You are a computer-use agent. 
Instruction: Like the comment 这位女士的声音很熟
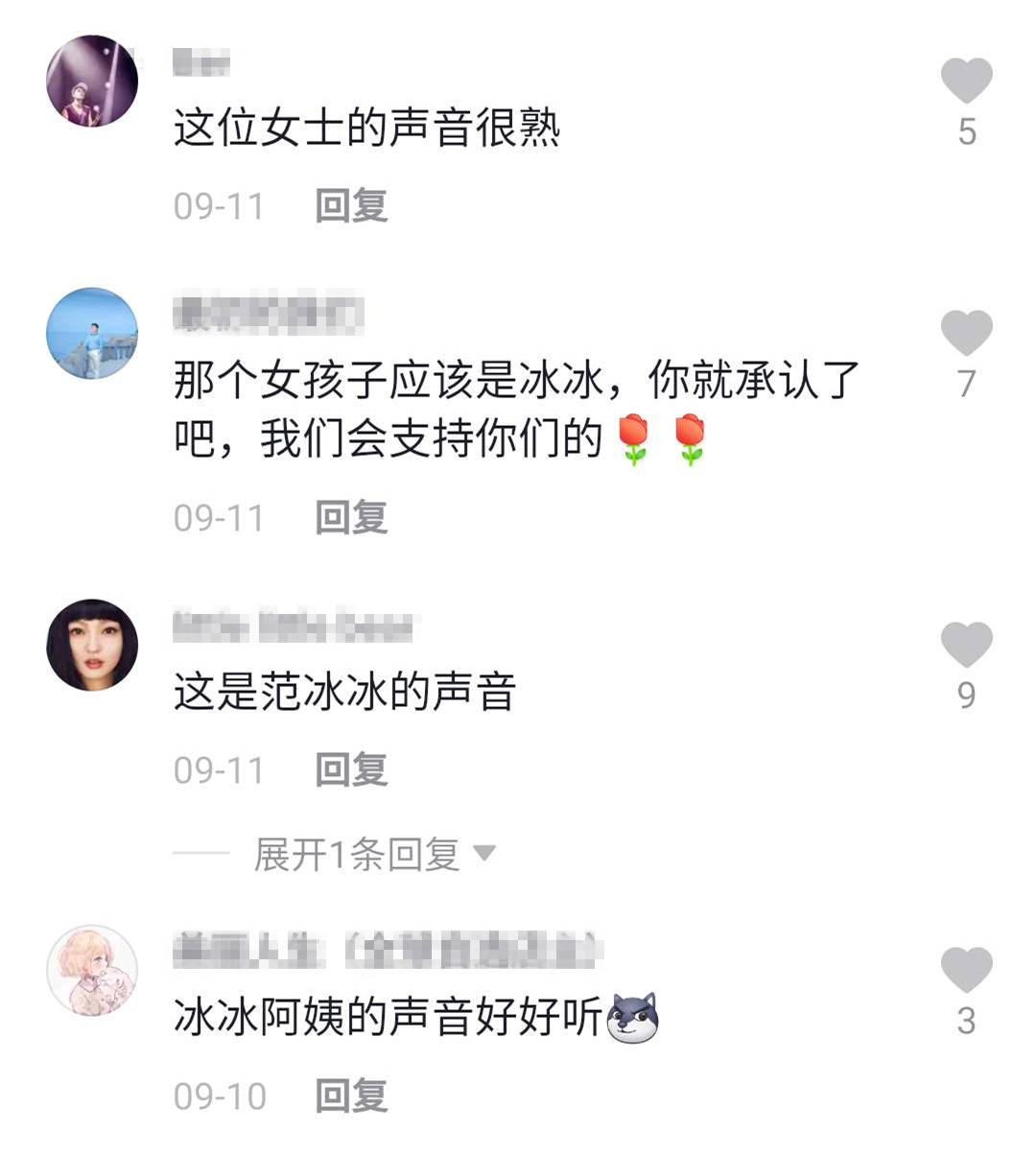coord(966,81)
